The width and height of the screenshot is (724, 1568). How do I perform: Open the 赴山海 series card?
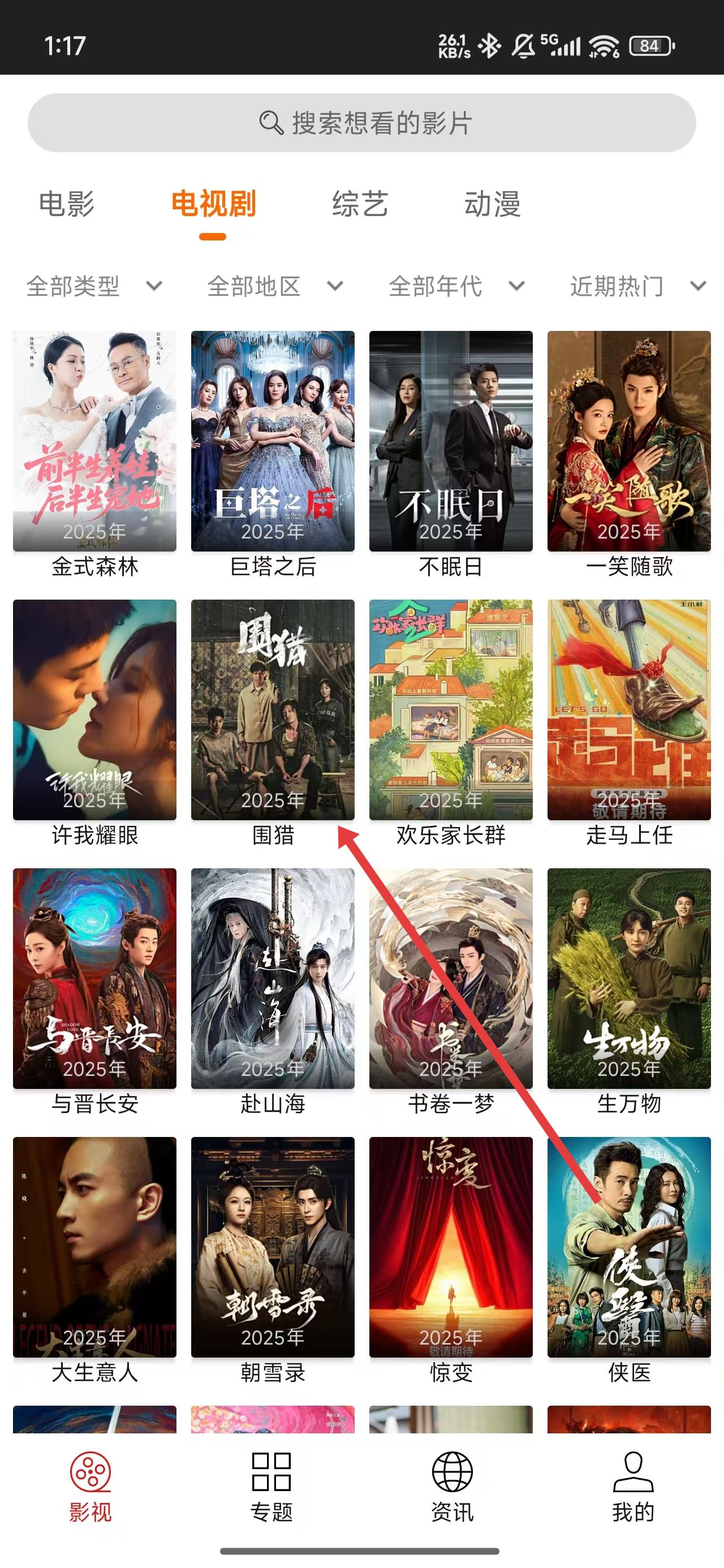(x=273, y=978)
